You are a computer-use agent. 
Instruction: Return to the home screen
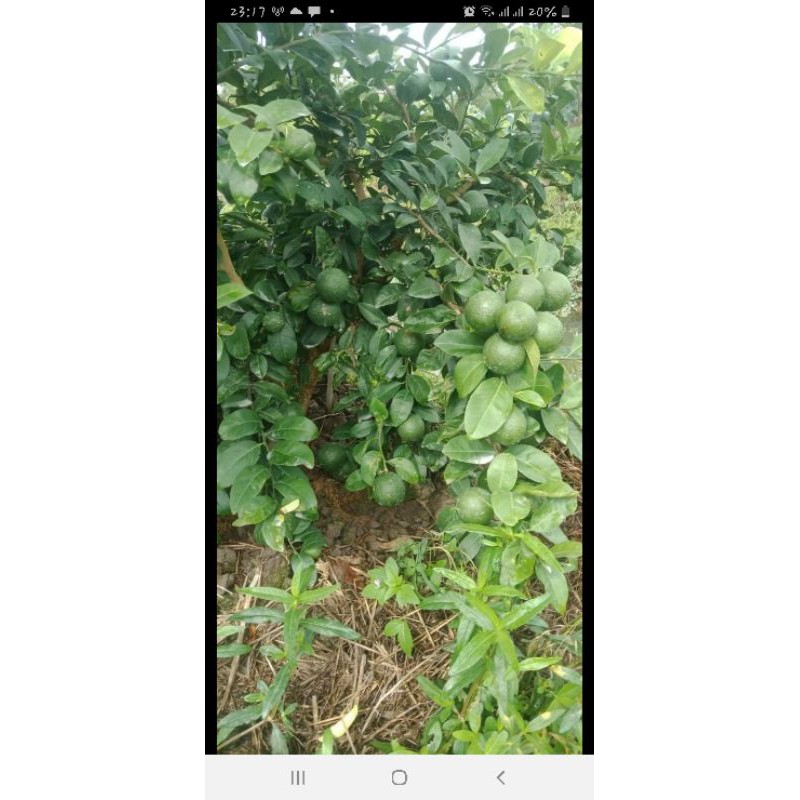[x=399, y=778]
